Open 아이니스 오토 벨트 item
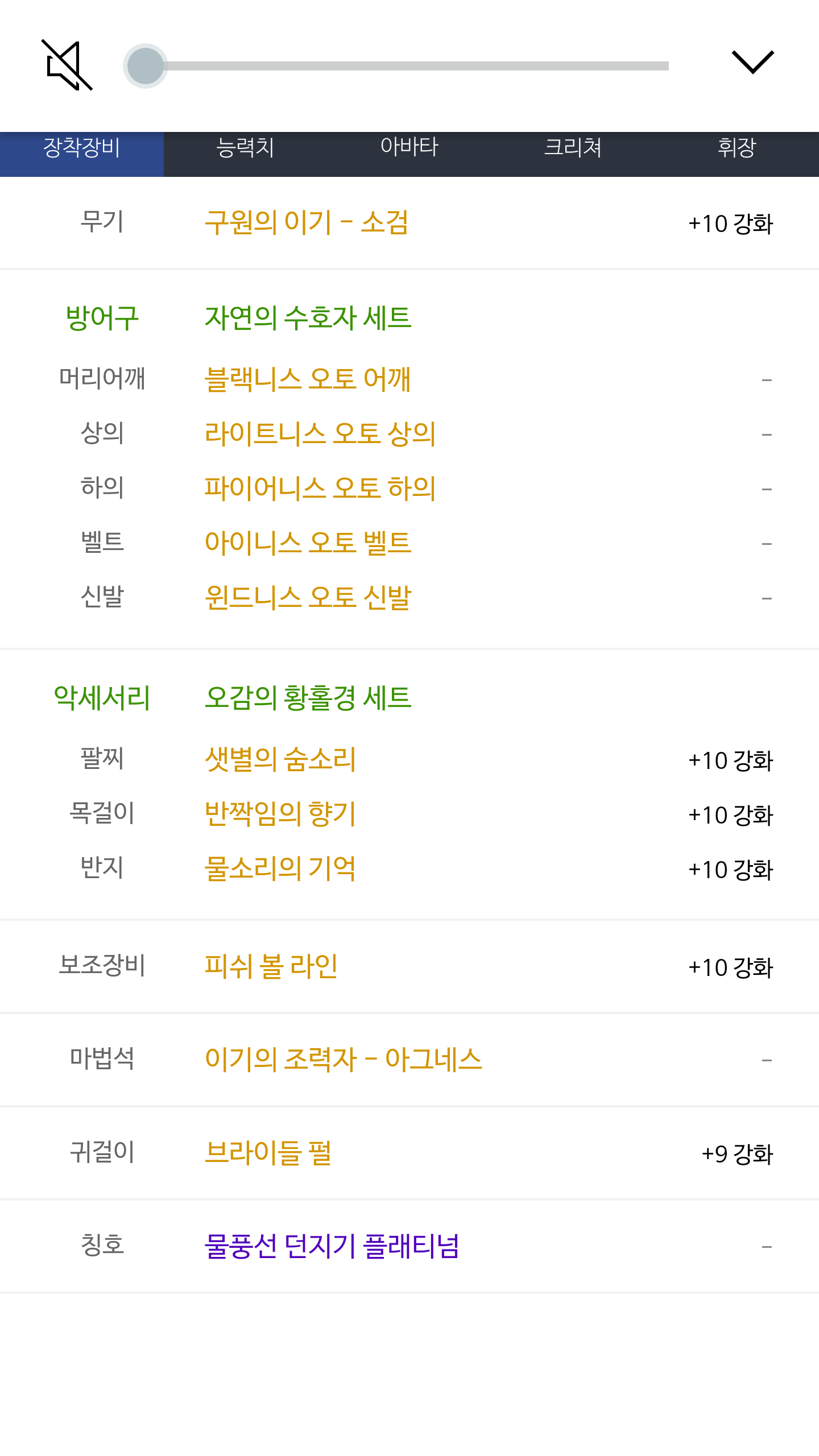819x1456 pixels. tap(308, 543)
